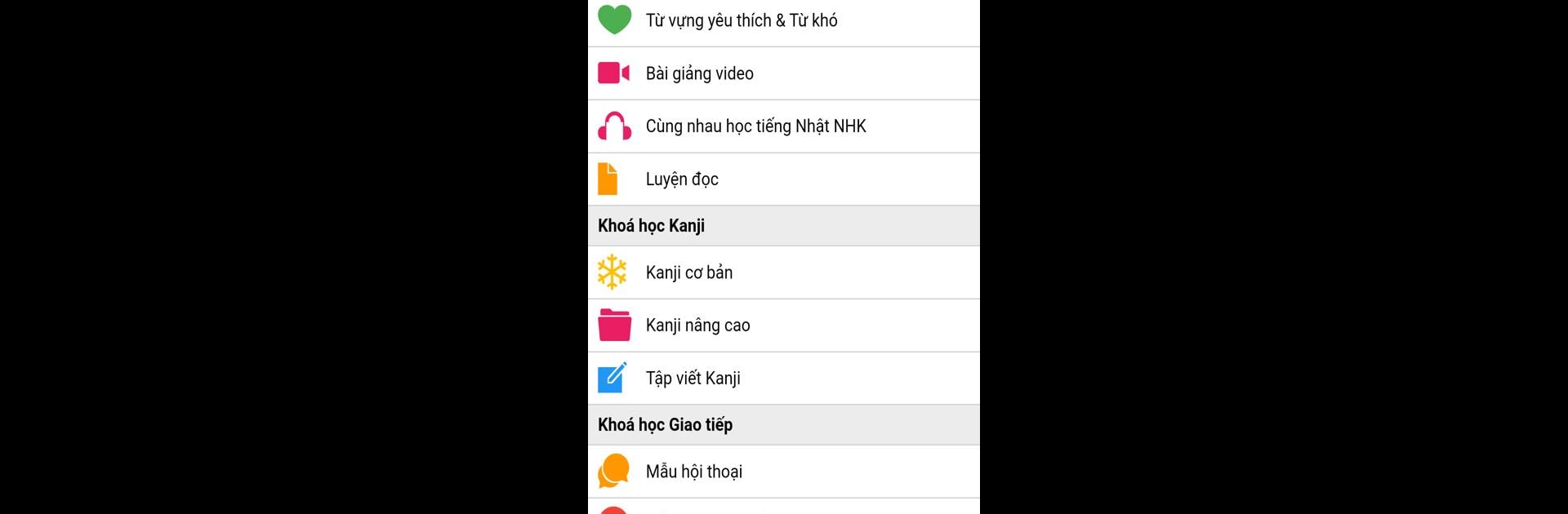The image size is (1568, 514).
Task: Open Bài giảng video lessons
Action: (x=700, y=73)
